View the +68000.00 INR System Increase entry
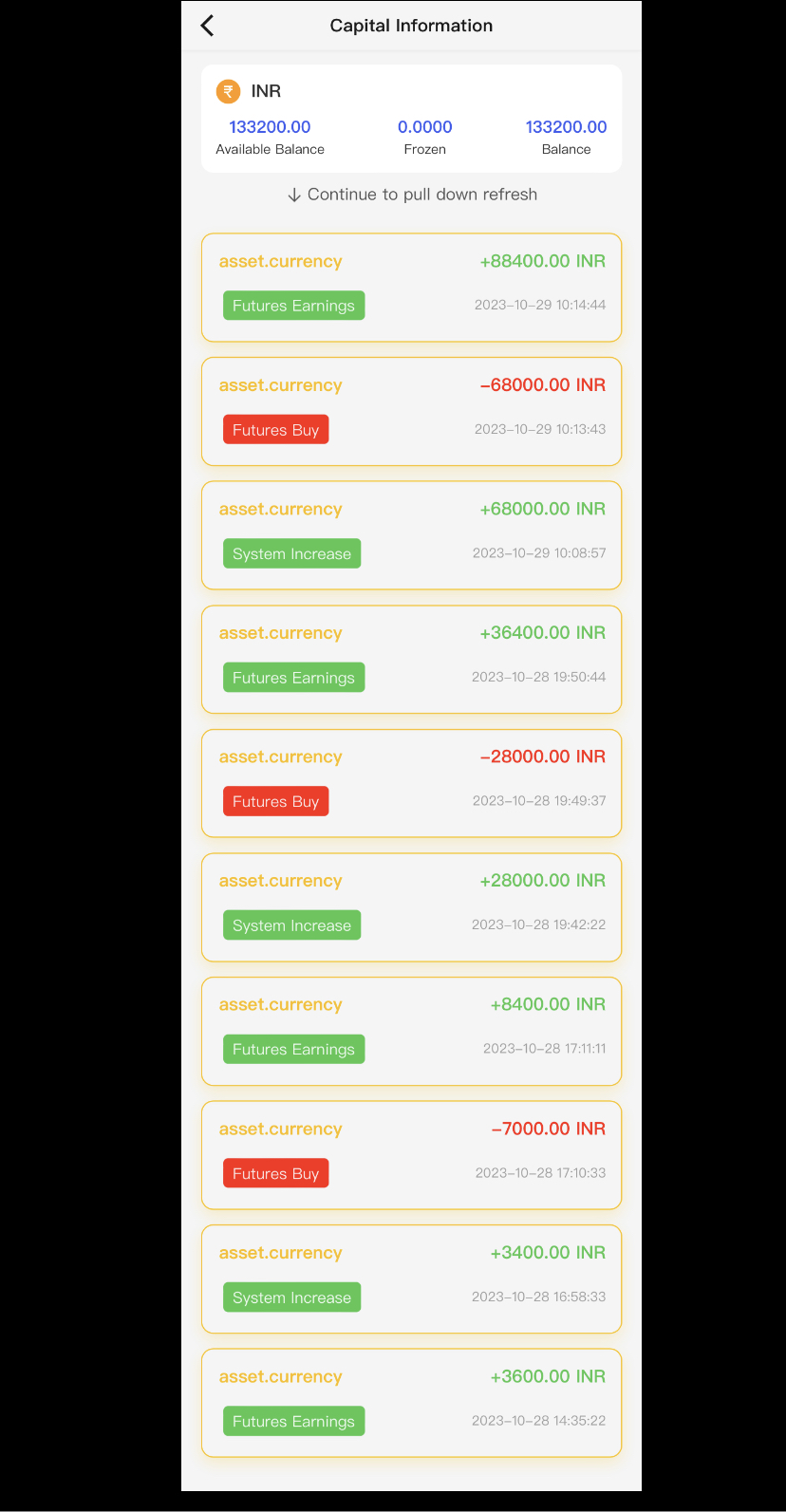 pos(411,535)
